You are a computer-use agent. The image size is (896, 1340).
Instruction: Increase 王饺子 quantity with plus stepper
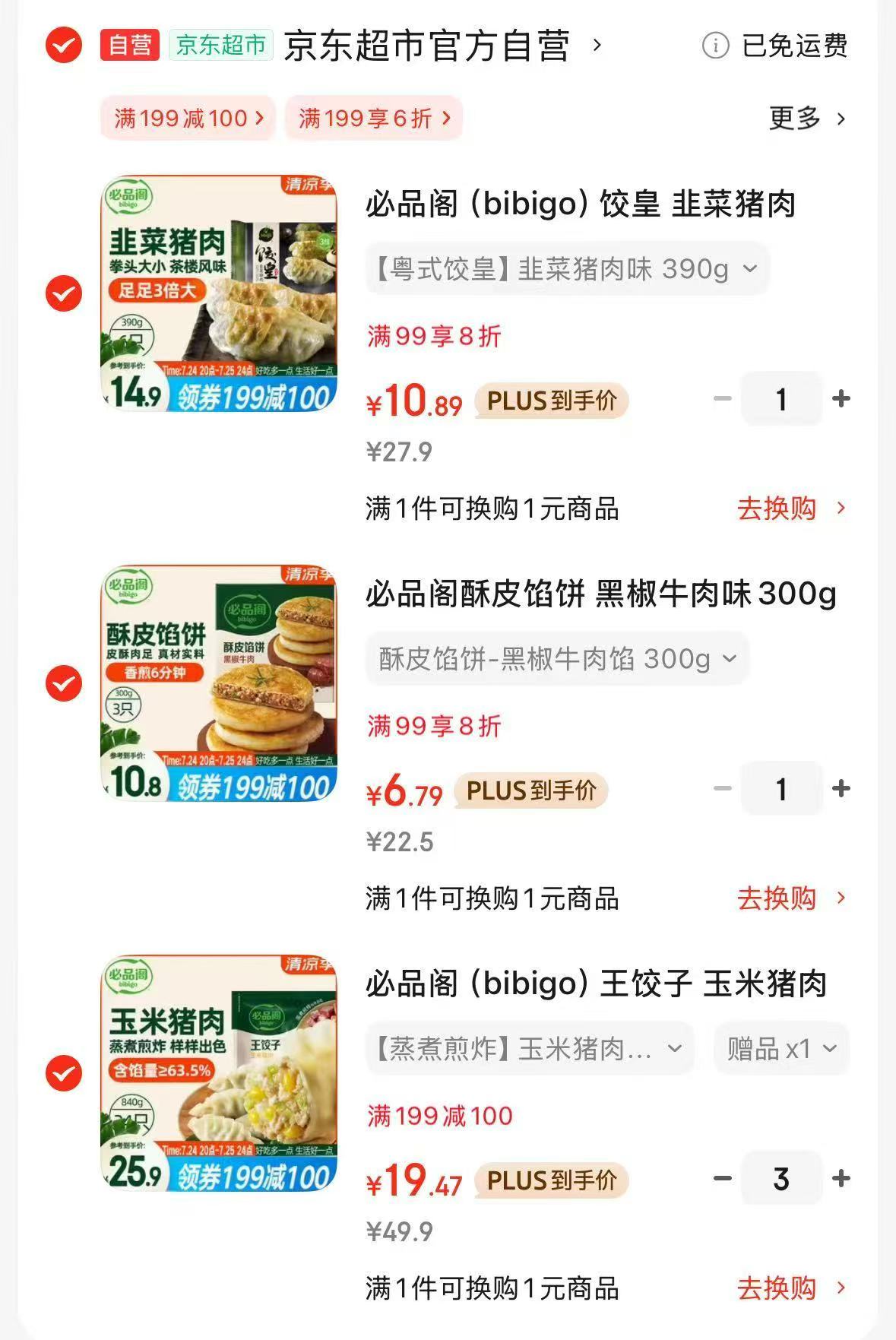[x=839, y=1180]
